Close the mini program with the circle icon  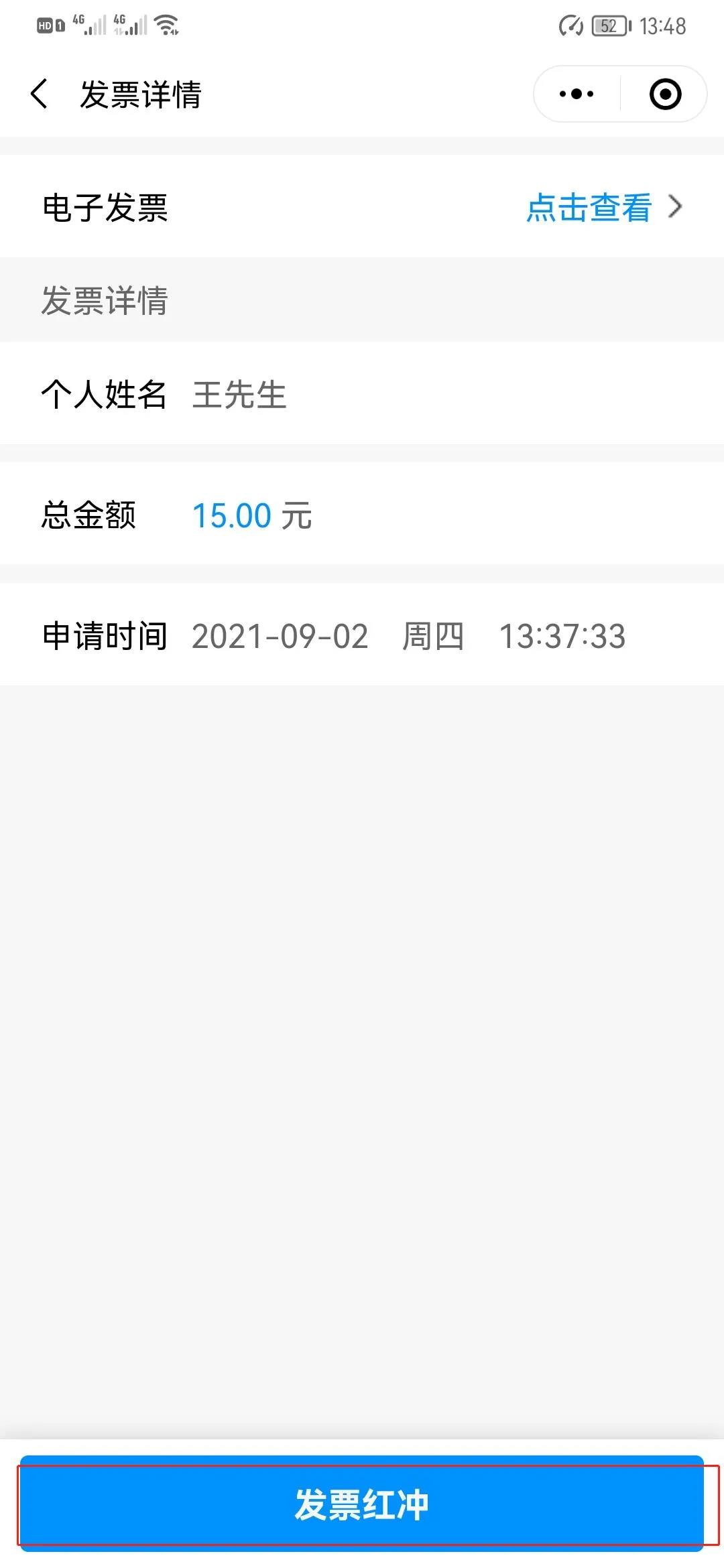pyautogui.click(x=665, y=94)
